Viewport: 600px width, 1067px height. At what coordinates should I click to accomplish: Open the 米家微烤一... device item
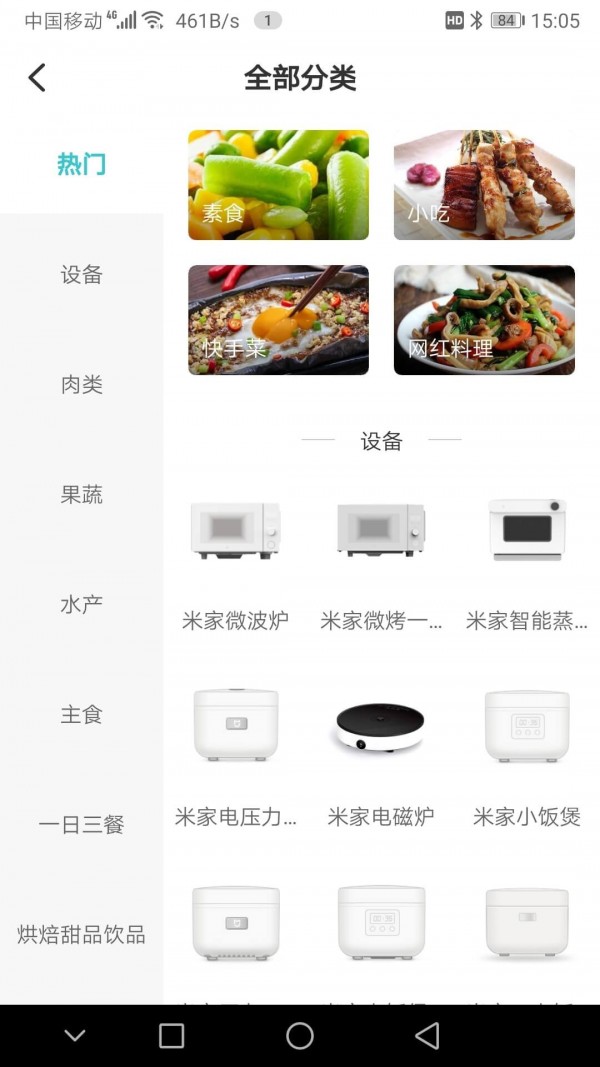pyautogui.click(x=381, y=560)
